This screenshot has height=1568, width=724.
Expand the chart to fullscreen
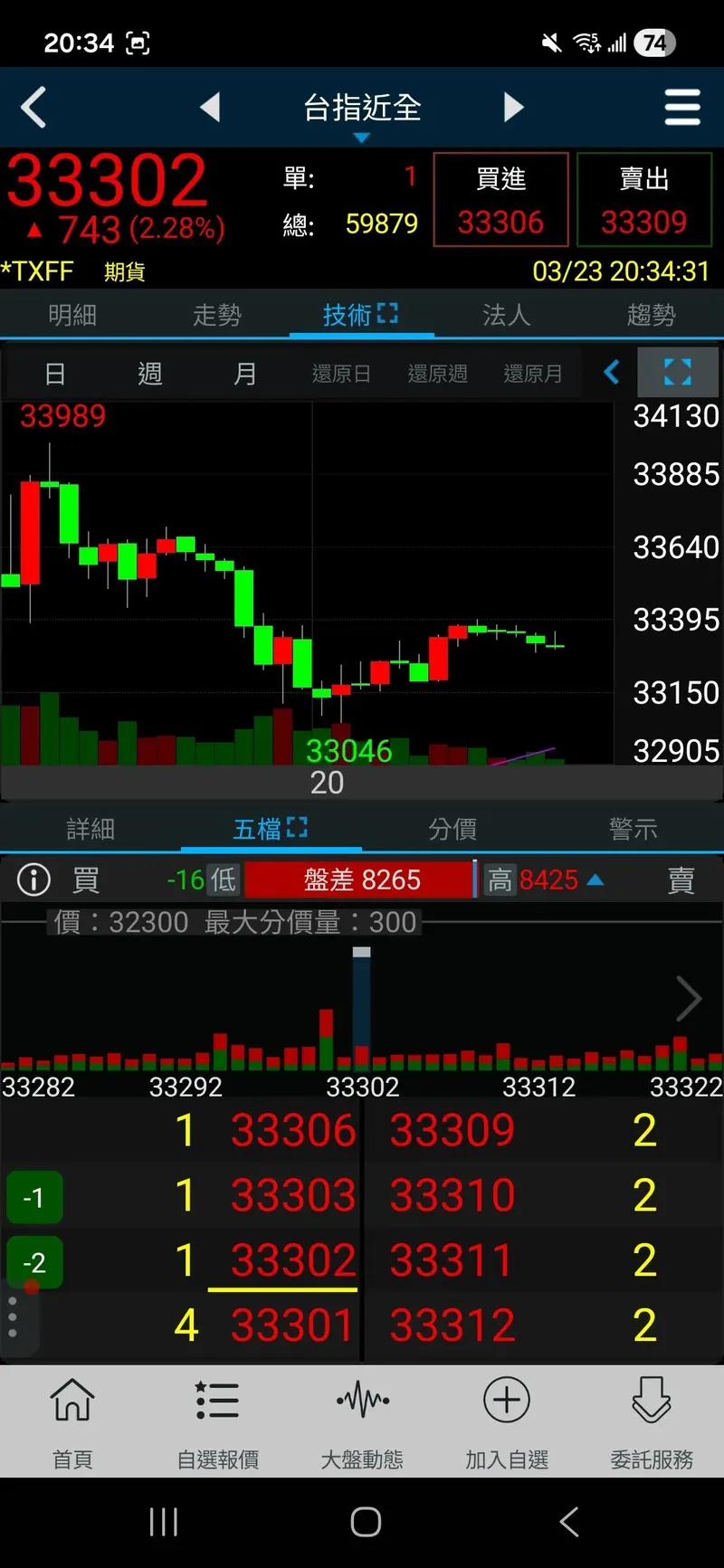pos(677,372)
